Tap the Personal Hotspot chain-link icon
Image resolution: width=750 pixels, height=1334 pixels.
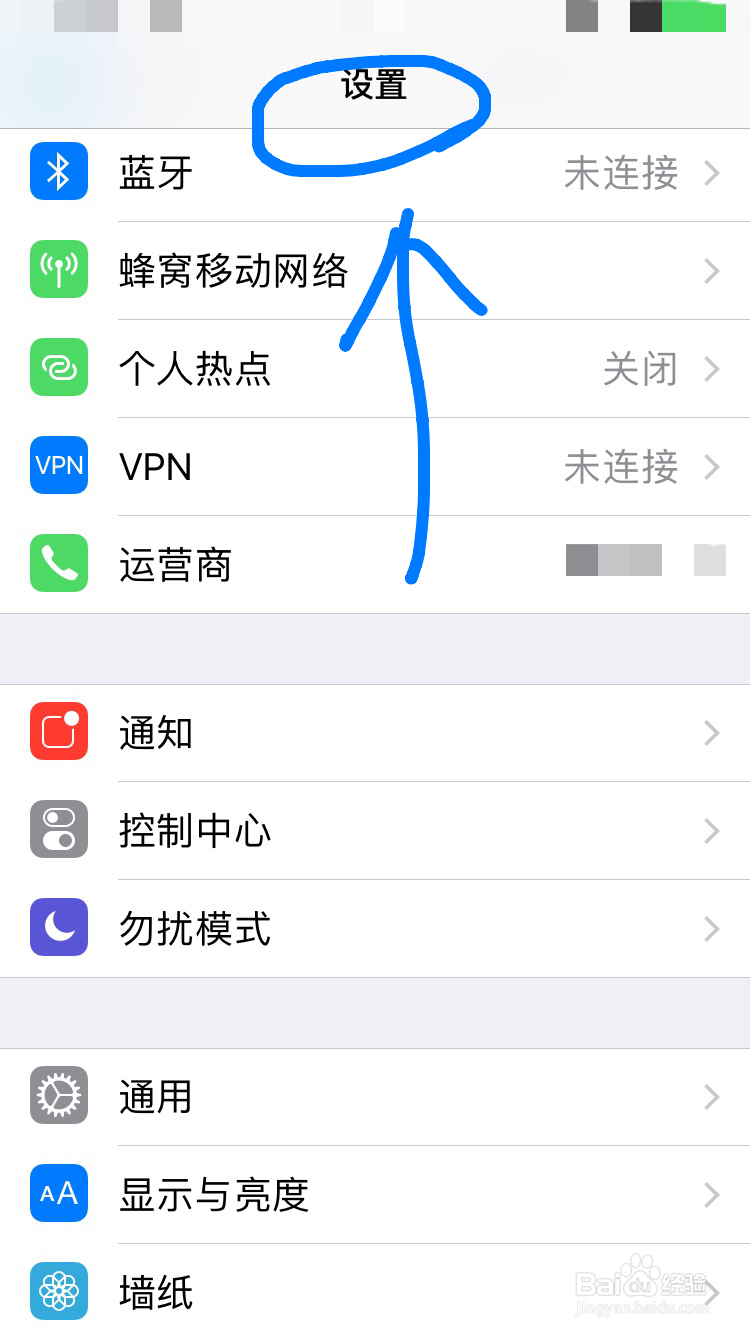58,368
